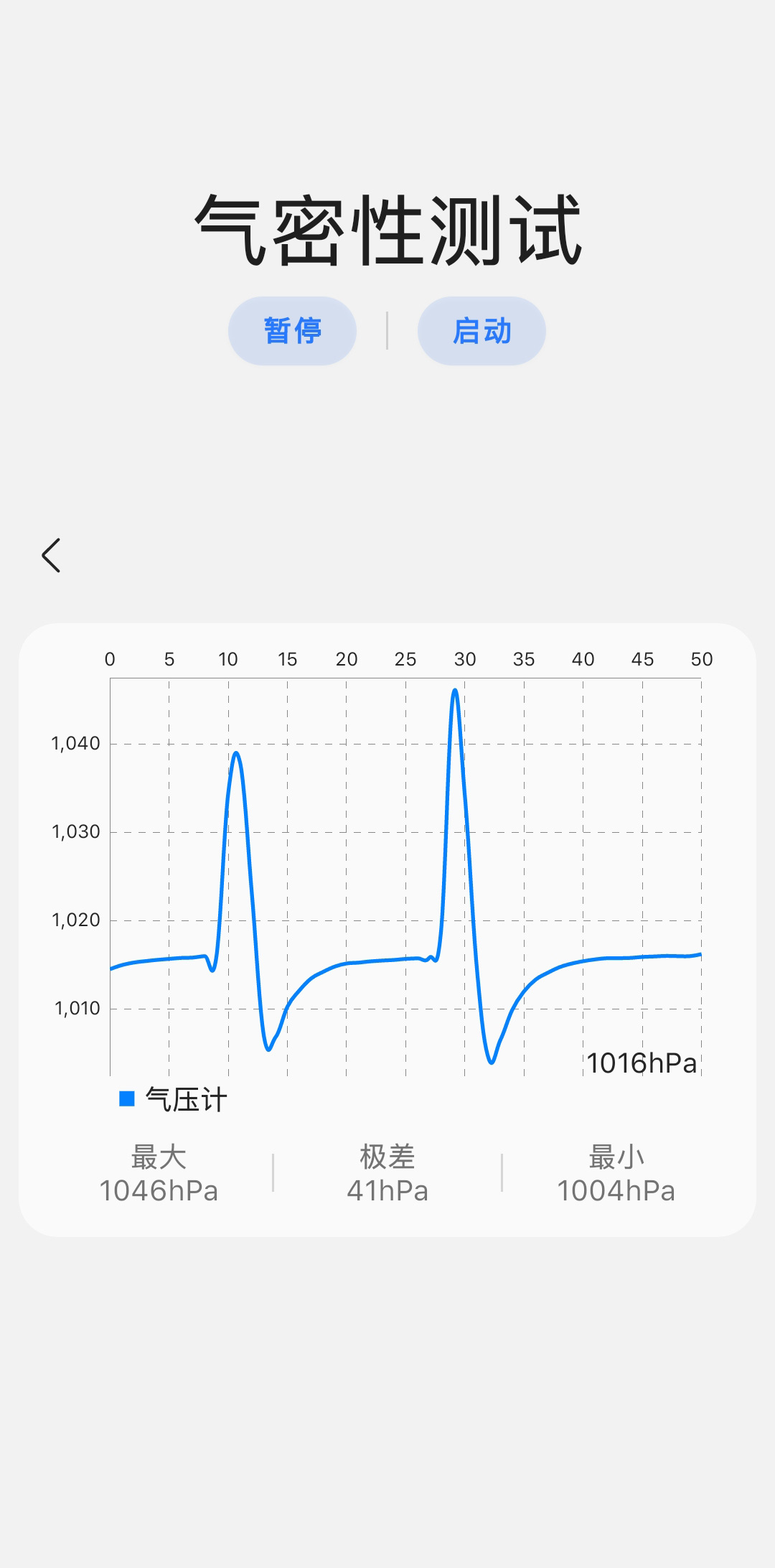Click the 1046hPa maximum value

[x=159, y=1190]
